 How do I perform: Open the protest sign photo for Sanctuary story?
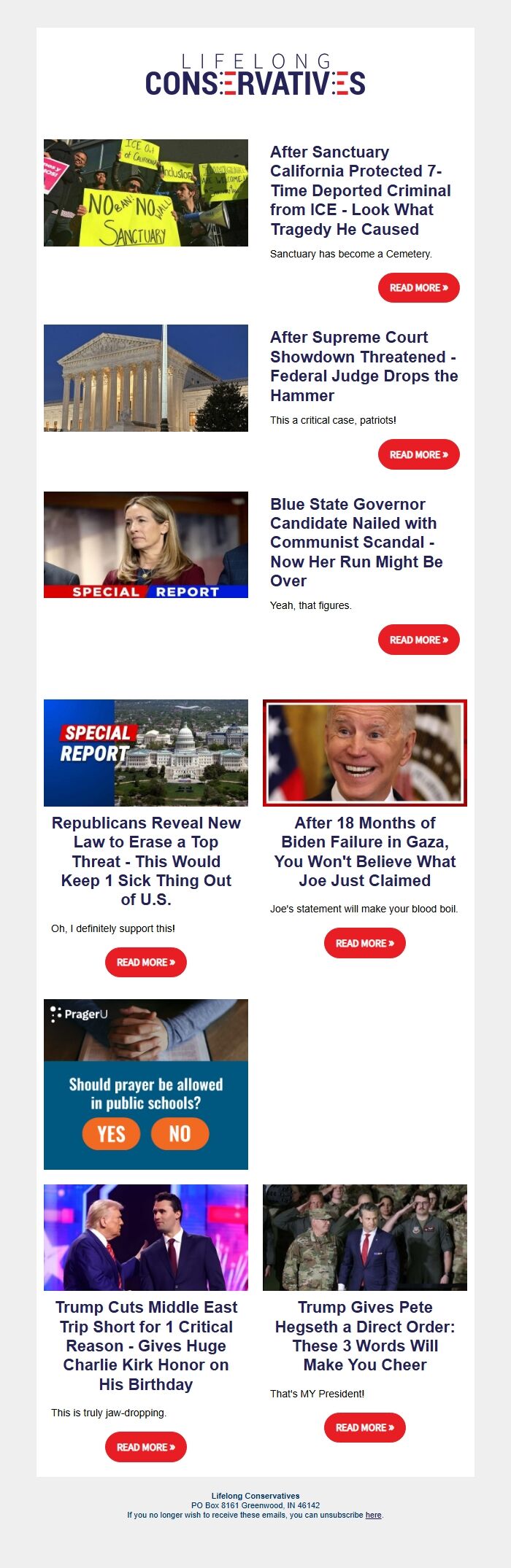click(x=146, y=193)
